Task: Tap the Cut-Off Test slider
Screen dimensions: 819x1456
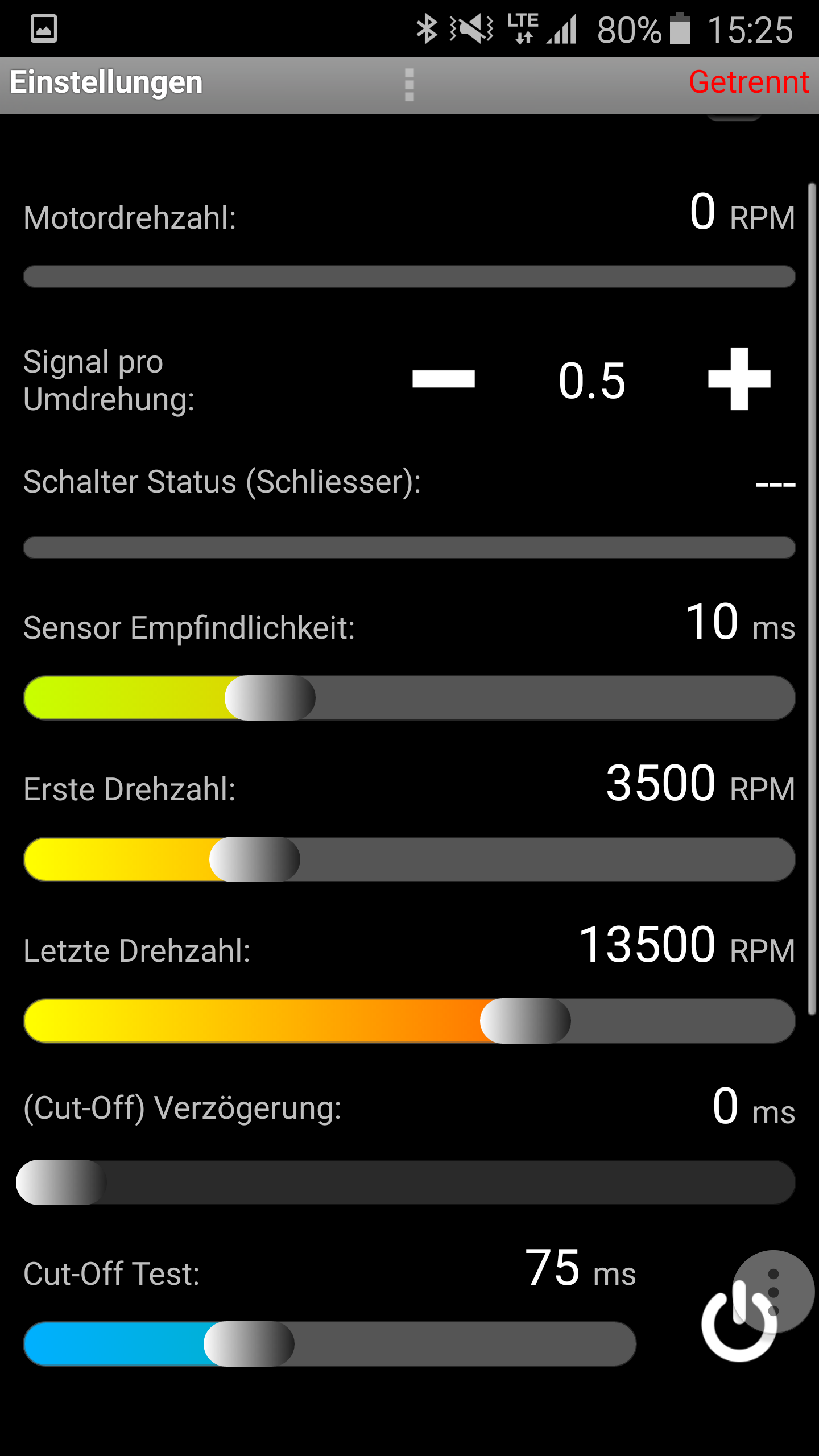Action: pos(329,1344)
